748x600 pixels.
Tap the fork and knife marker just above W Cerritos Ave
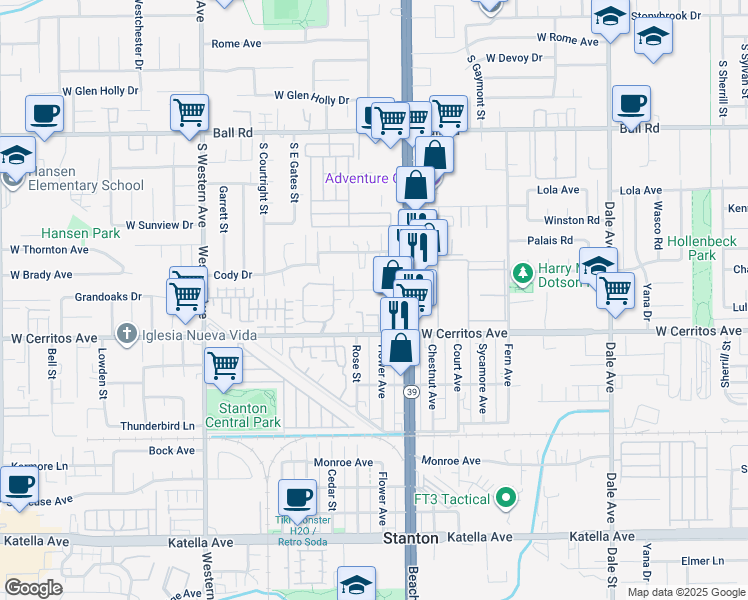tap(399, 315)
